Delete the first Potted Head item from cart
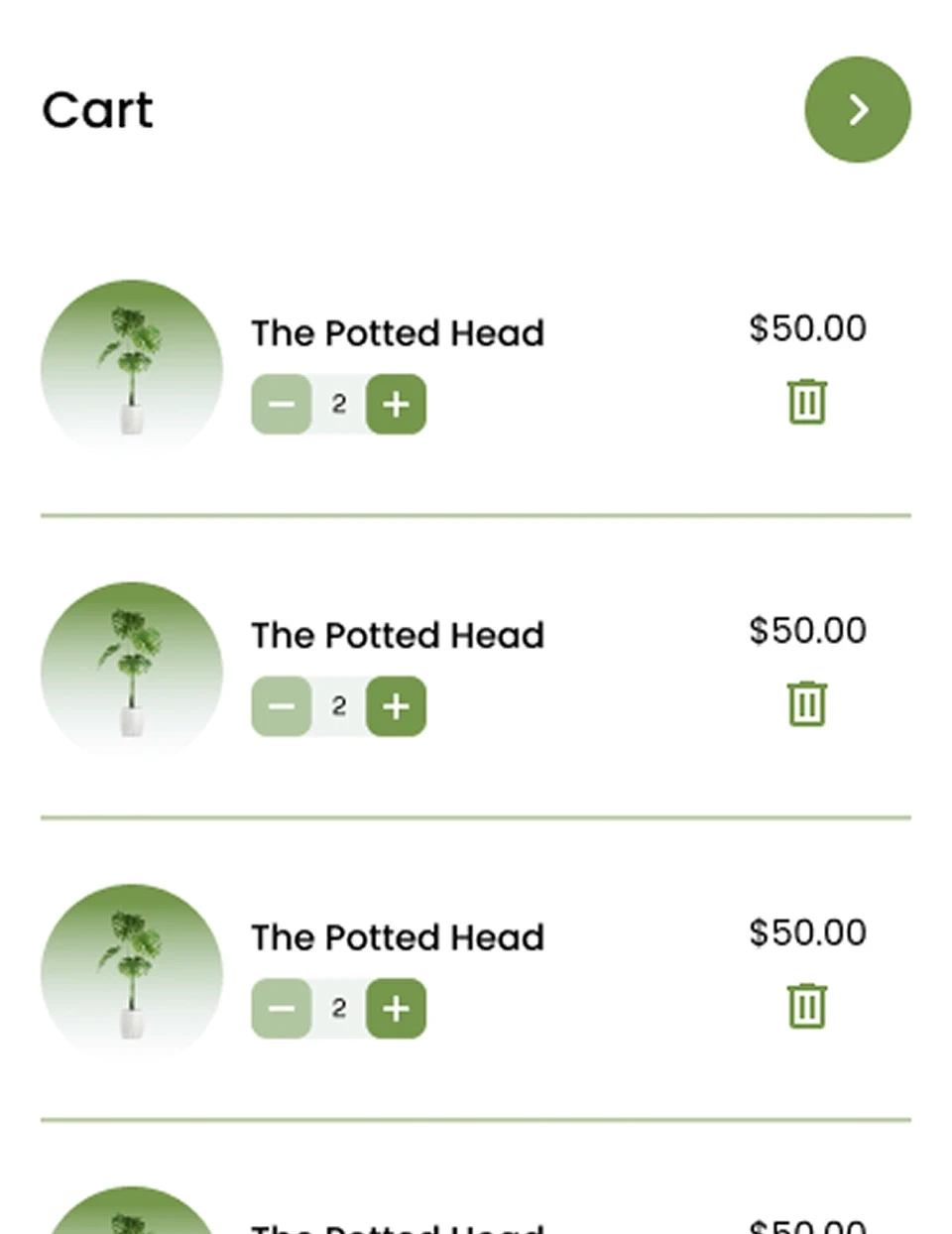The image size is (952, 1234). pos(806,402)
